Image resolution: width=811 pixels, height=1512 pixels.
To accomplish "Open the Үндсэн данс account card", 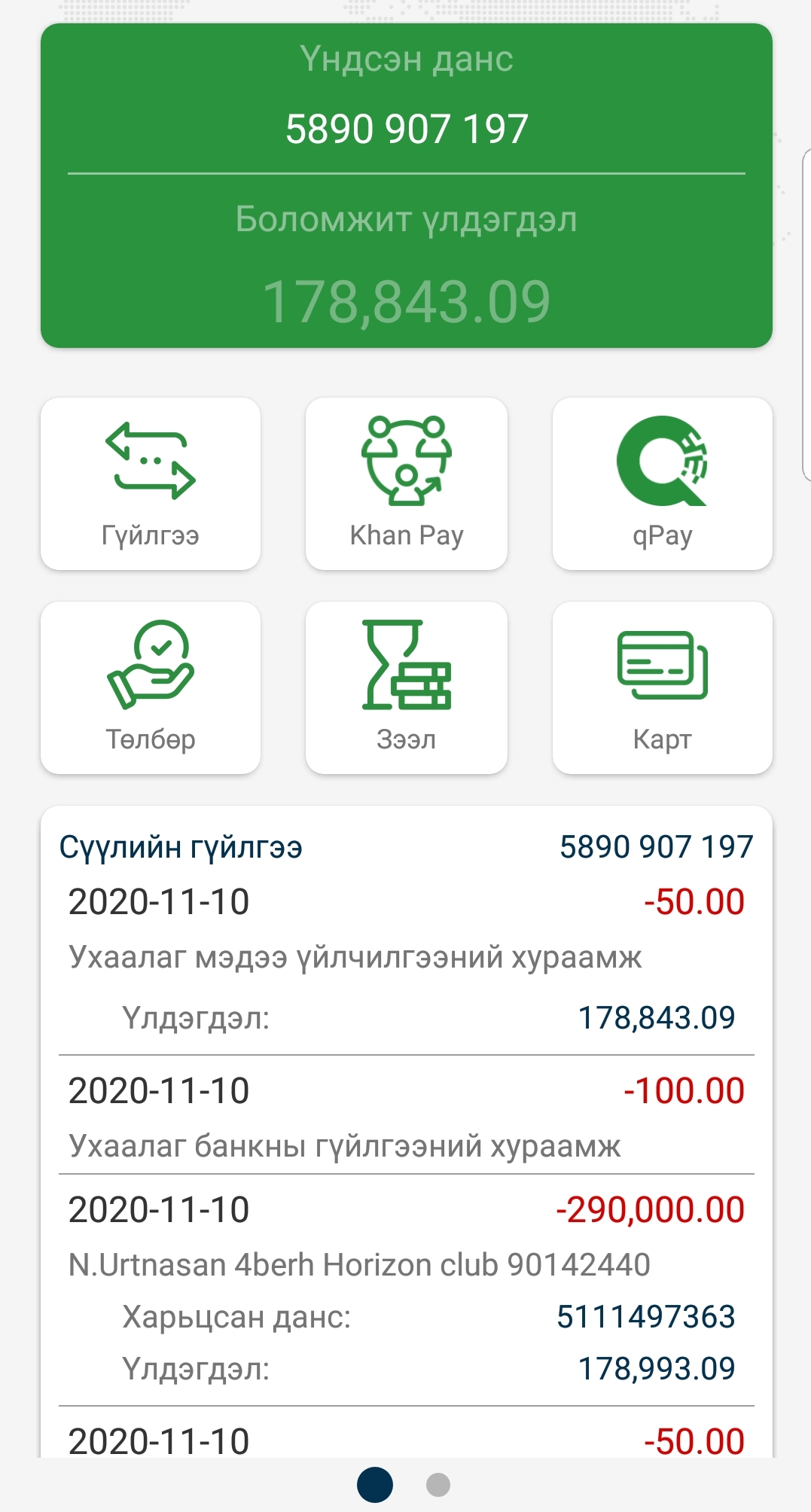I will 407,185.
